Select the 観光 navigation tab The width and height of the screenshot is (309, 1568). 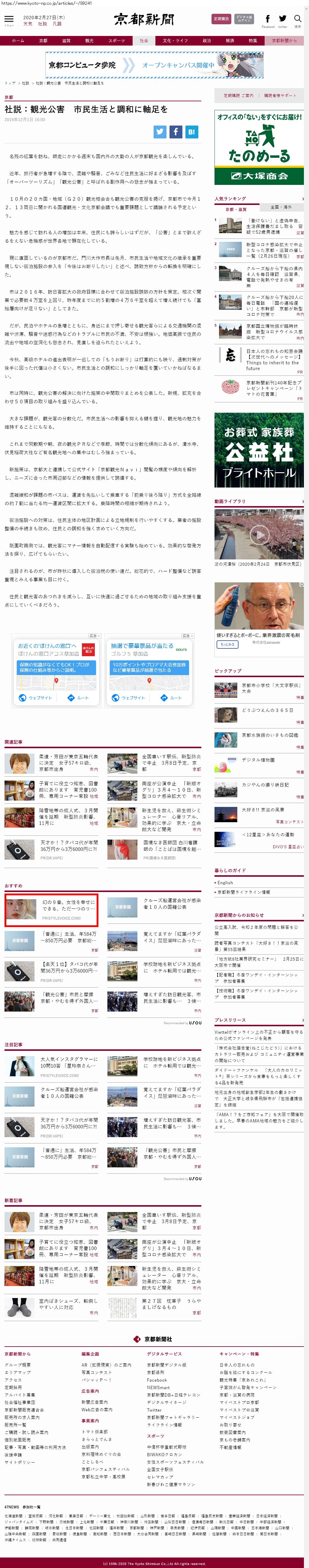click(x=90, y=41)
